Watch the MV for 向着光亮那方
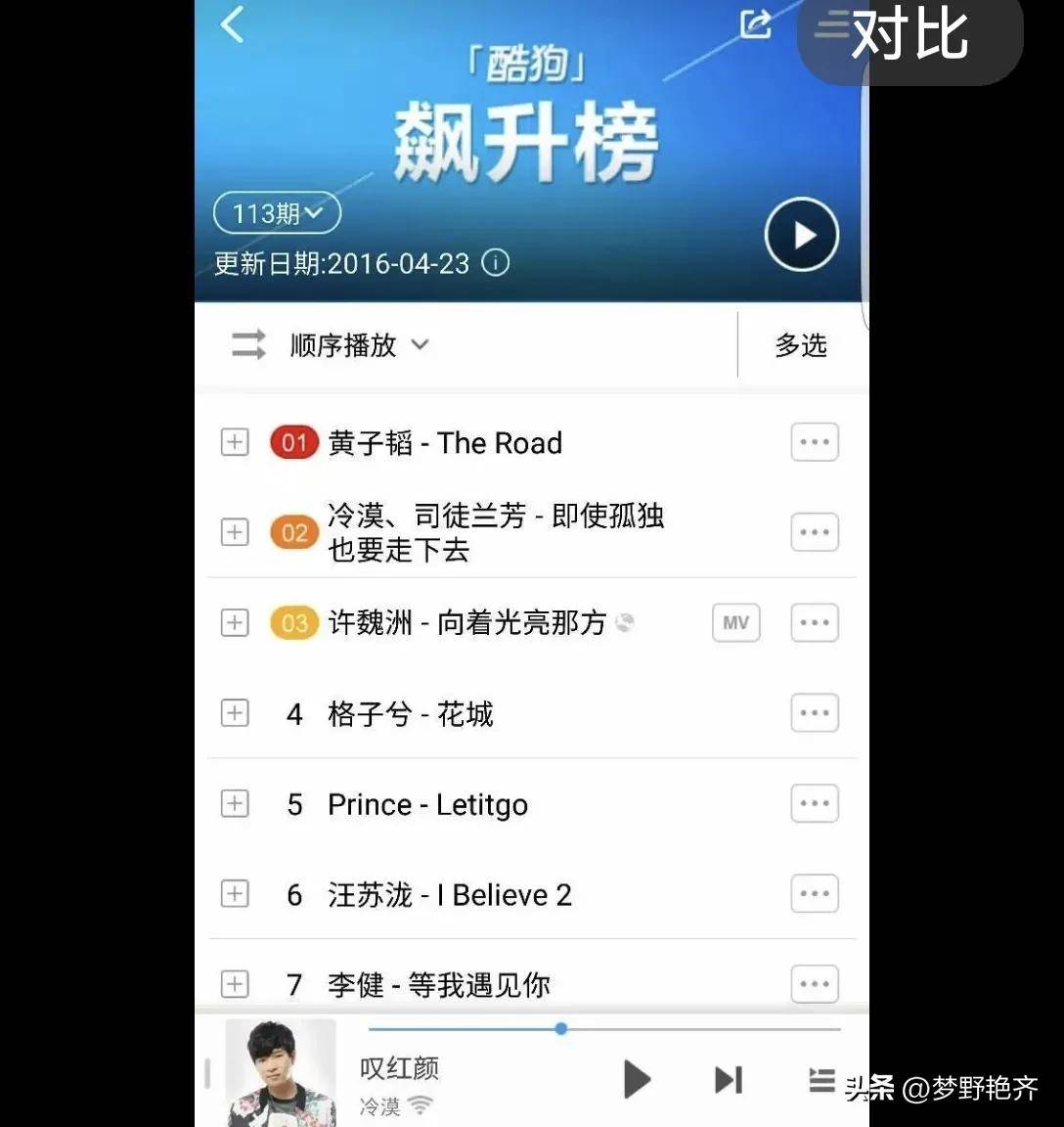The width and height of the screenshot is (1064, 1127). pyautogui.click(x=735, y=623)
